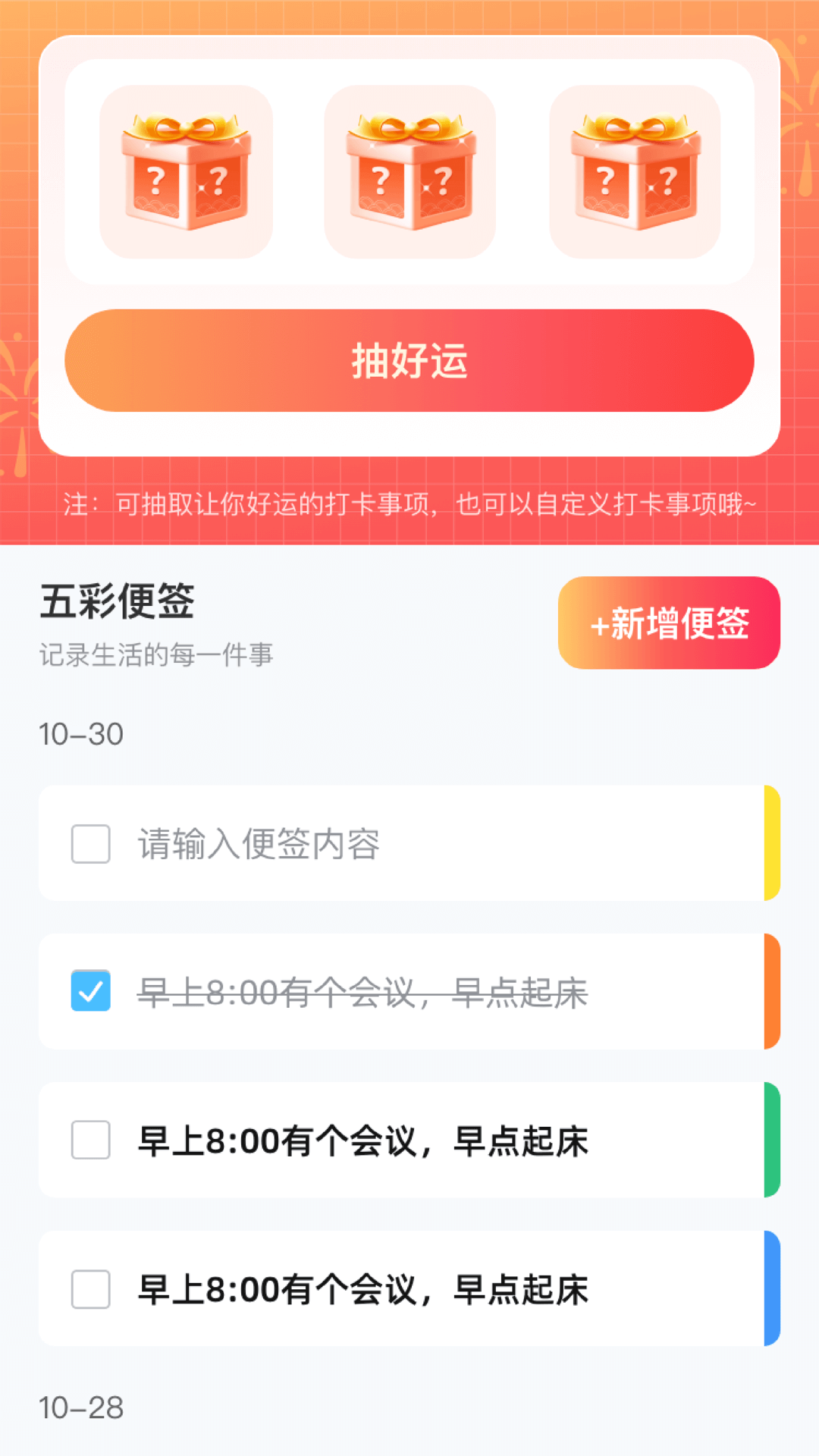Screen dimensions: 819x1456
Task: Tap the 抽好运 lucky draw button
Action: click(x=409, y=362)
